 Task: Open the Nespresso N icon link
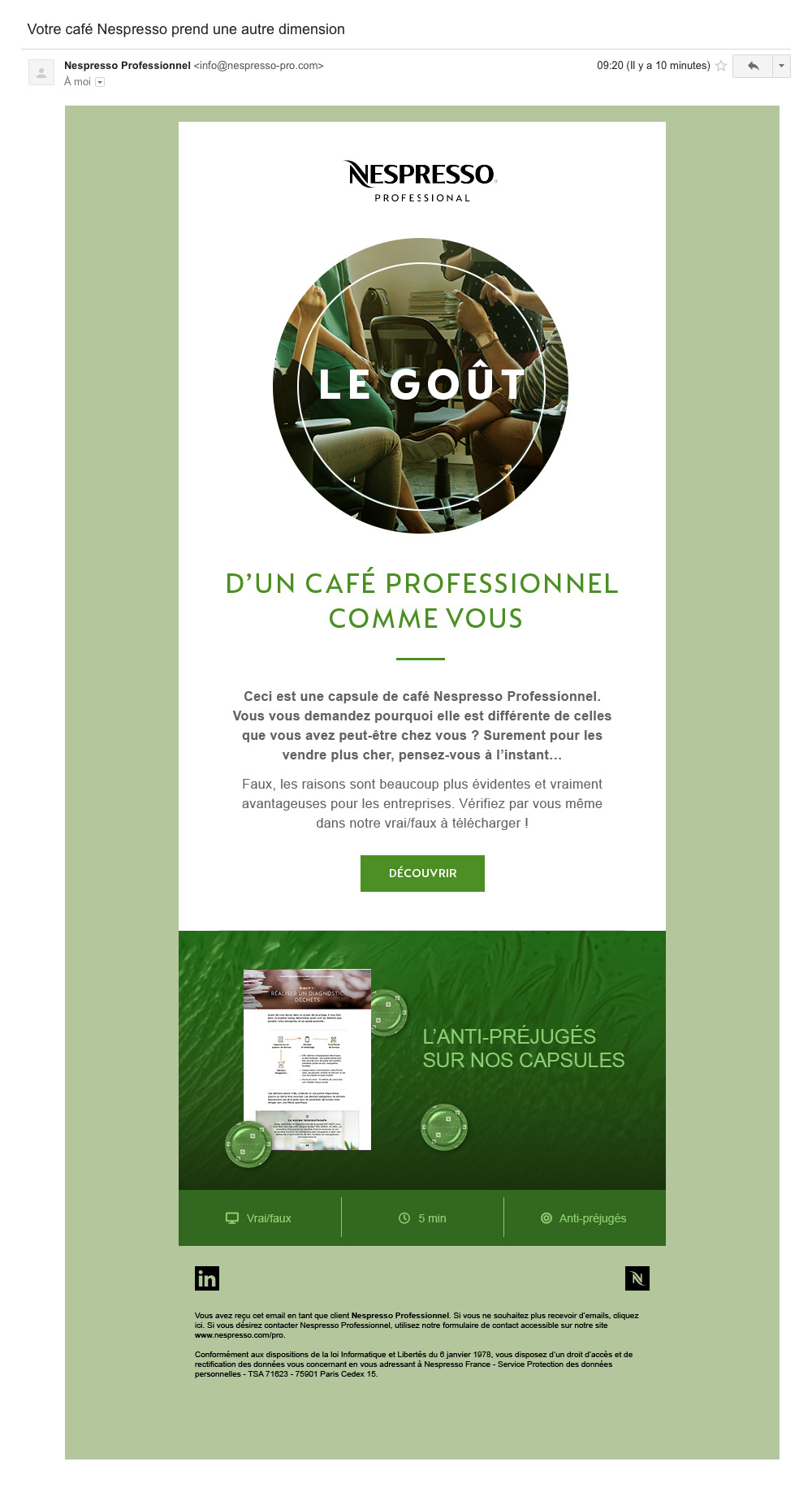637,1278
